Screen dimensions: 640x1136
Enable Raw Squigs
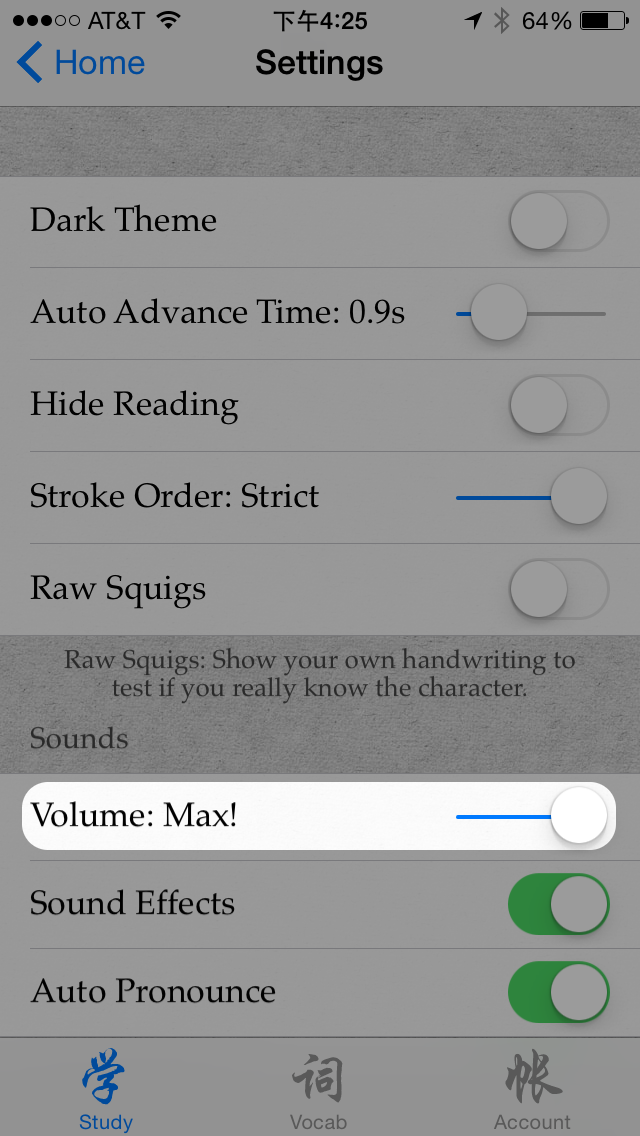[x=558, y=589]
